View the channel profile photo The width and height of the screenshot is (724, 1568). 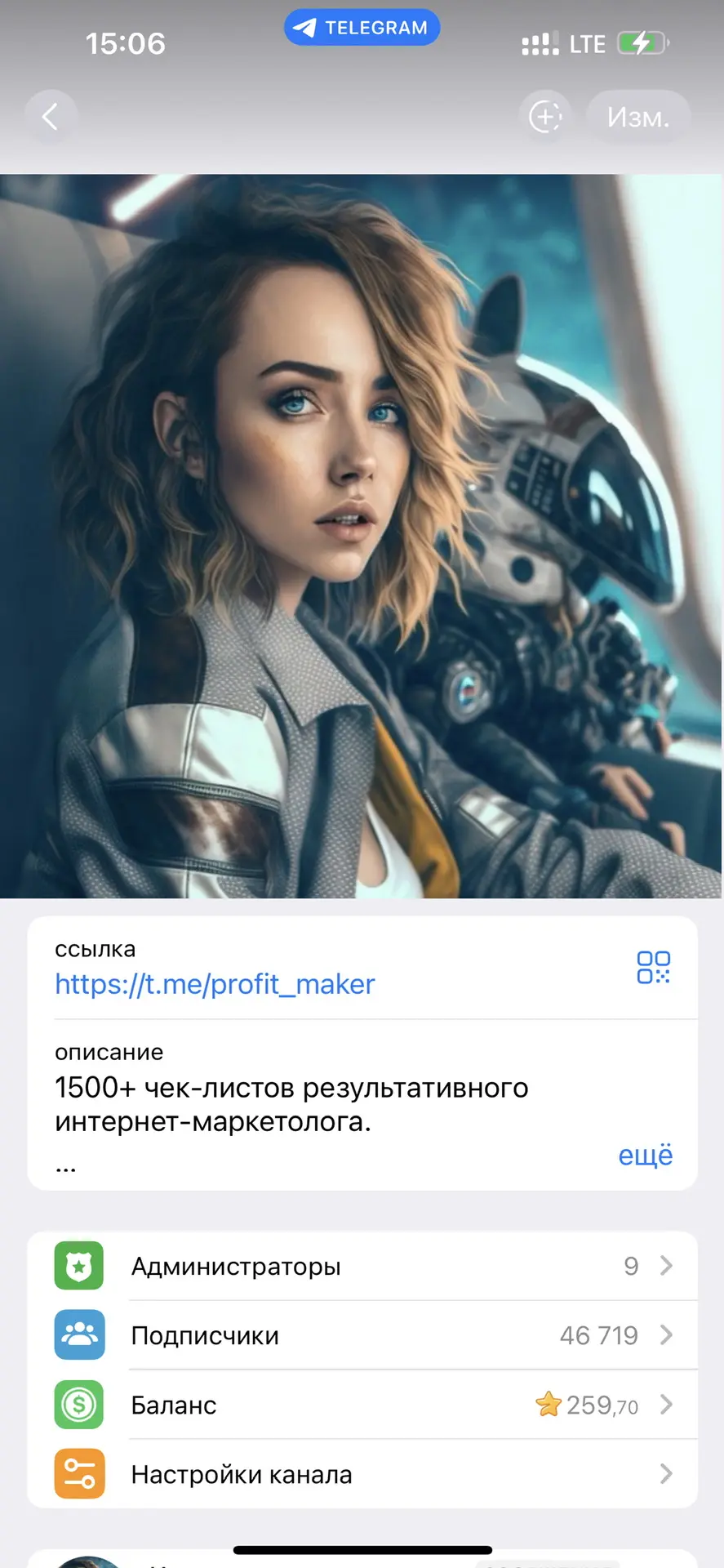coord(362,535)
